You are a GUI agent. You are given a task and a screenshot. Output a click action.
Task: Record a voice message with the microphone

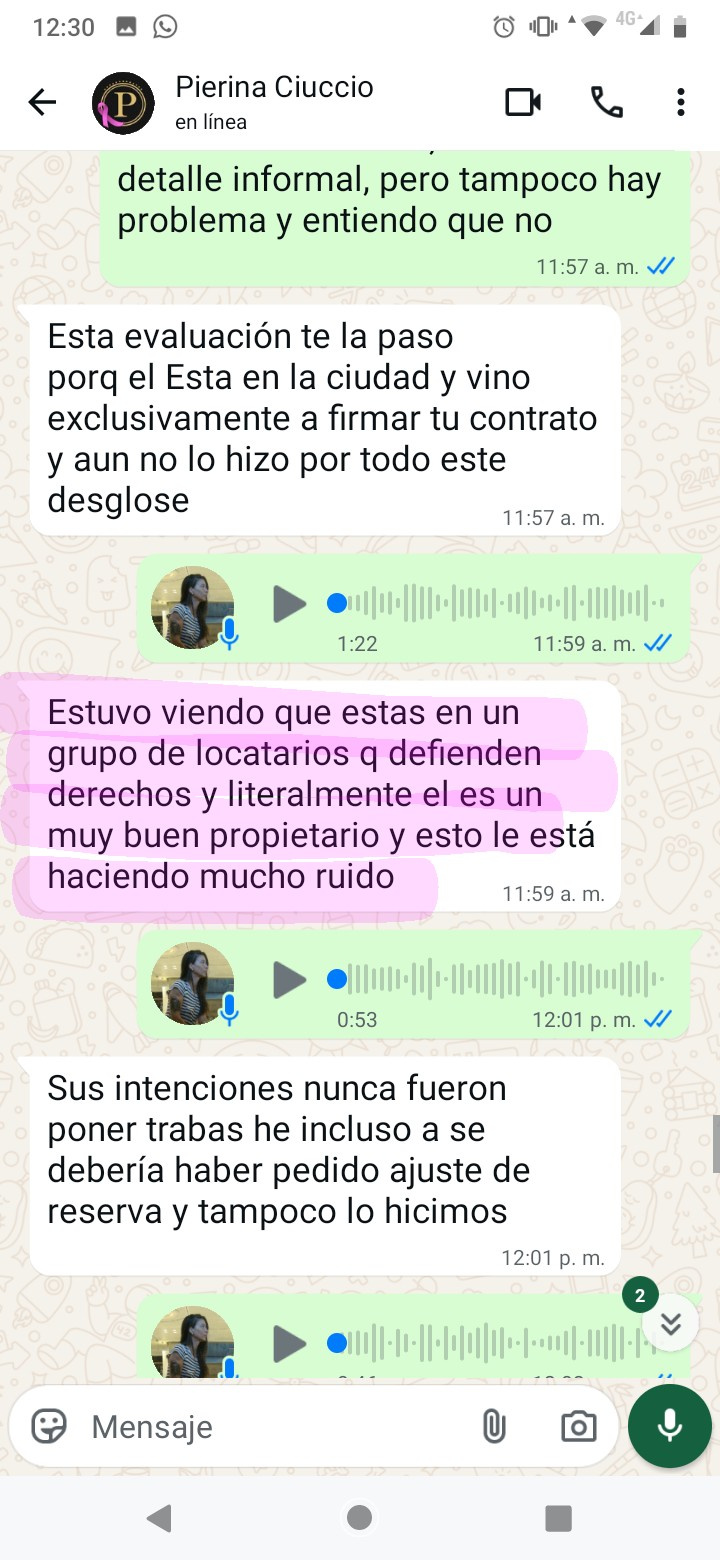669,1426
